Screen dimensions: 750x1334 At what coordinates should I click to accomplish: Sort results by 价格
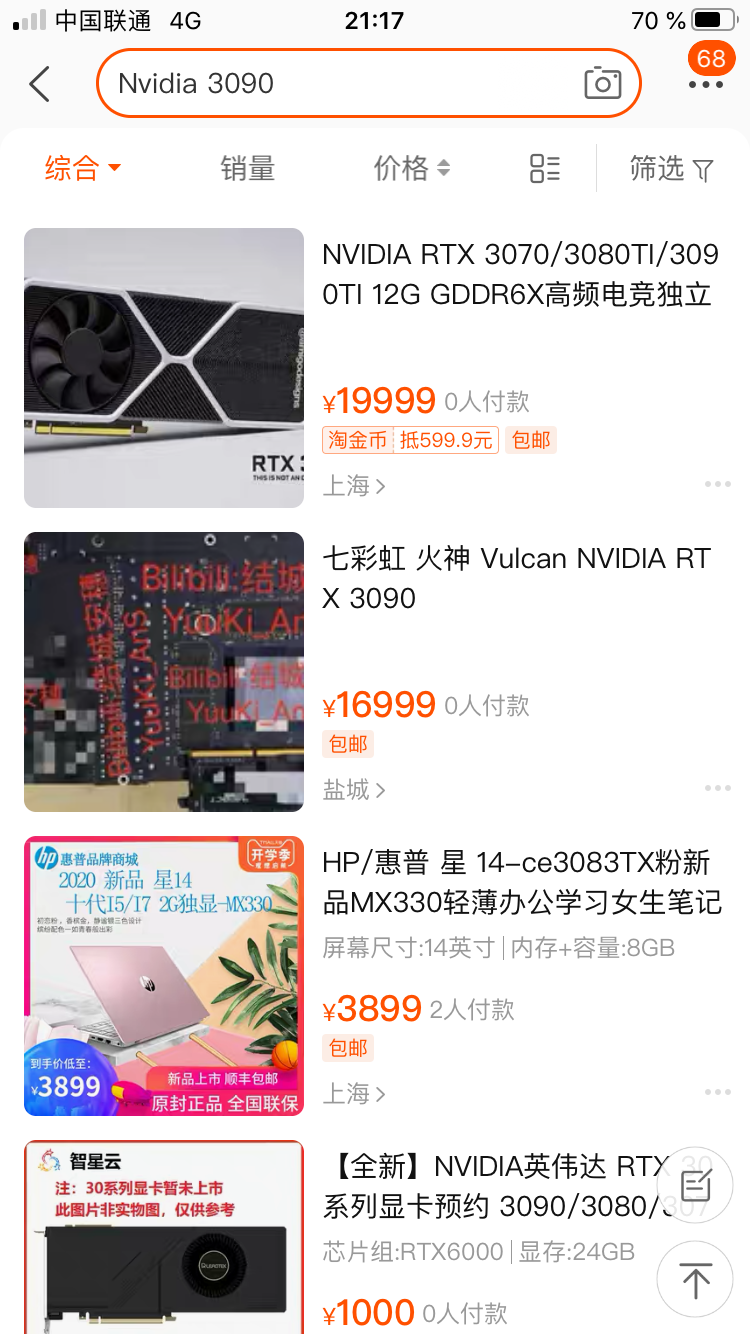point(412,168)
